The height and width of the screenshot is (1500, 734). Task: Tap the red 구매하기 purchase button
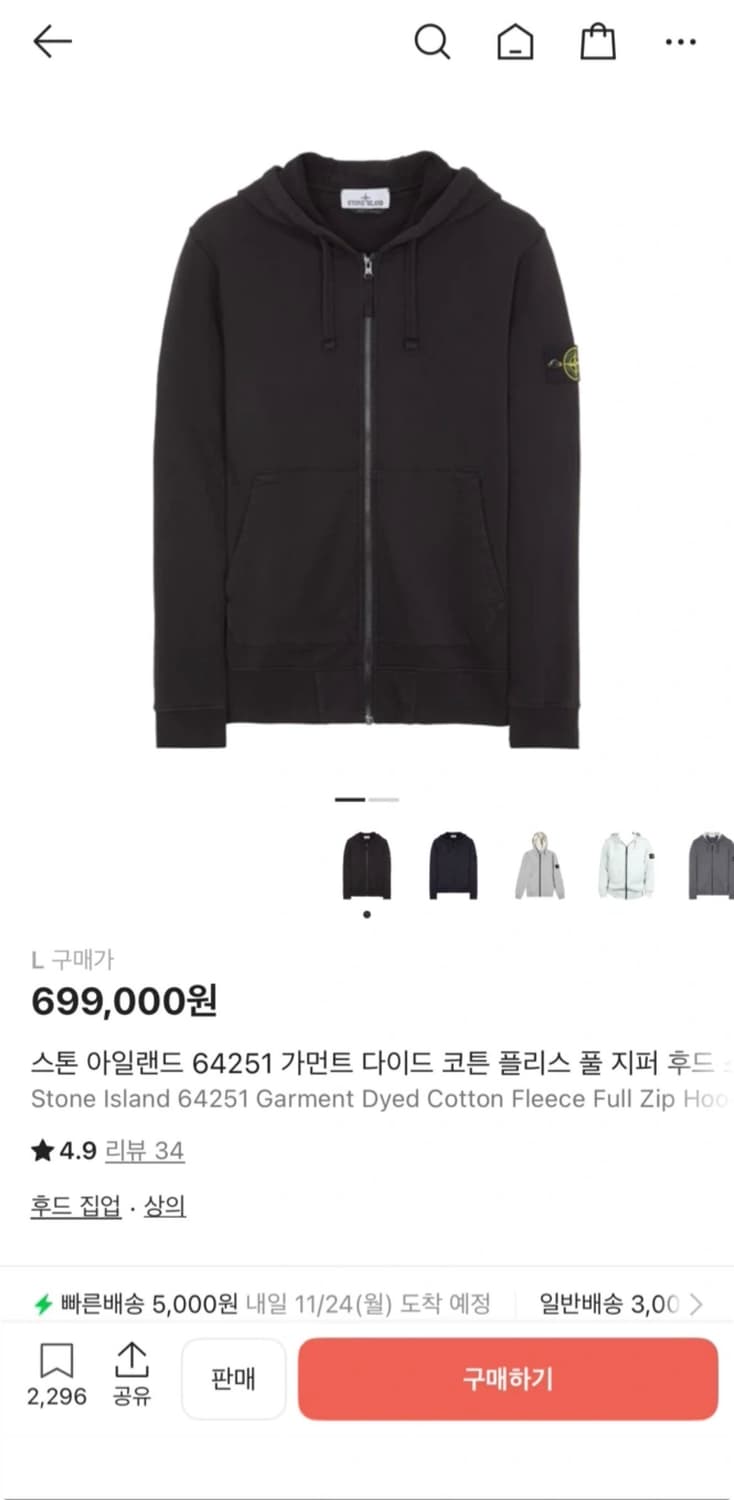508,1379
